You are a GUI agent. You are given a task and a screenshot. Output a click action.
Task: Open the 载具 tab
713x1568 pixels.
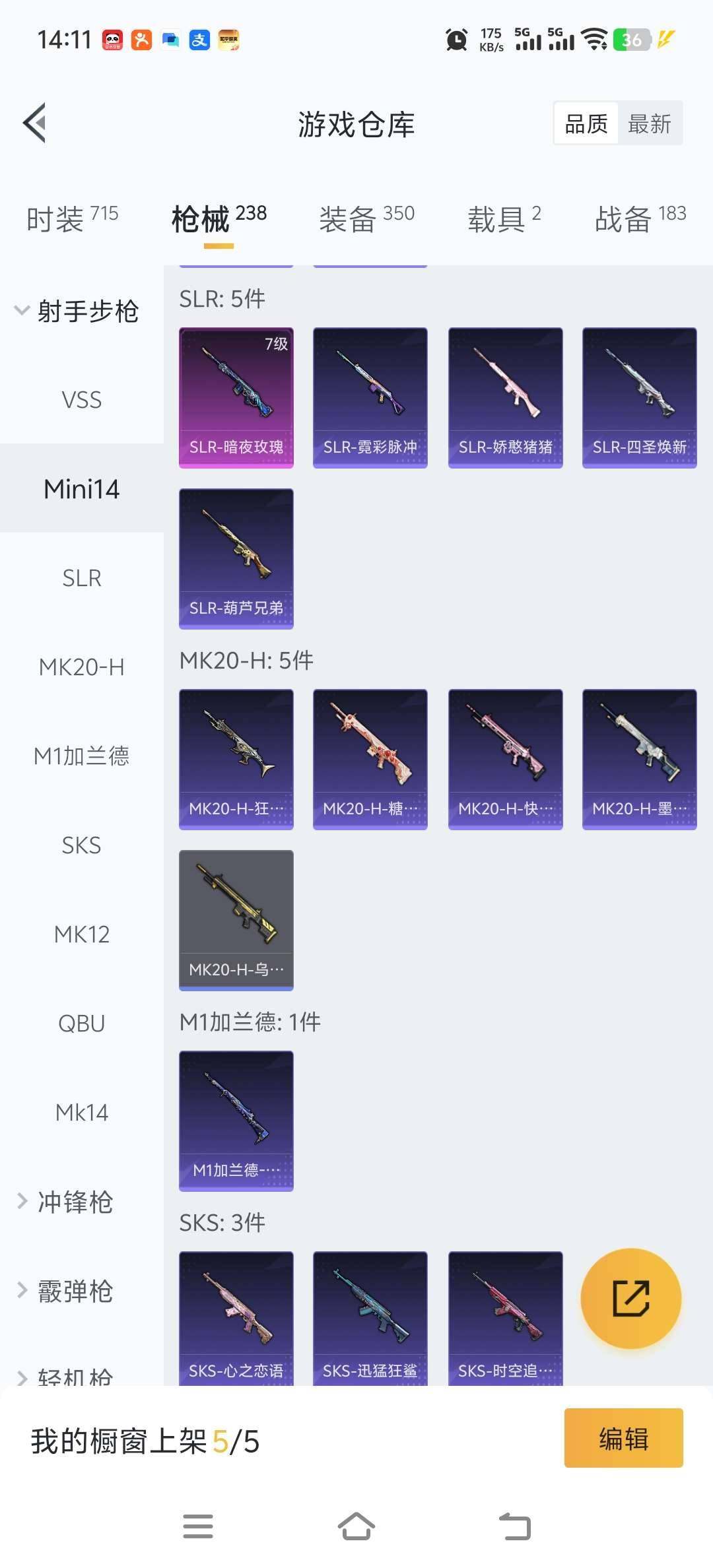504,218
